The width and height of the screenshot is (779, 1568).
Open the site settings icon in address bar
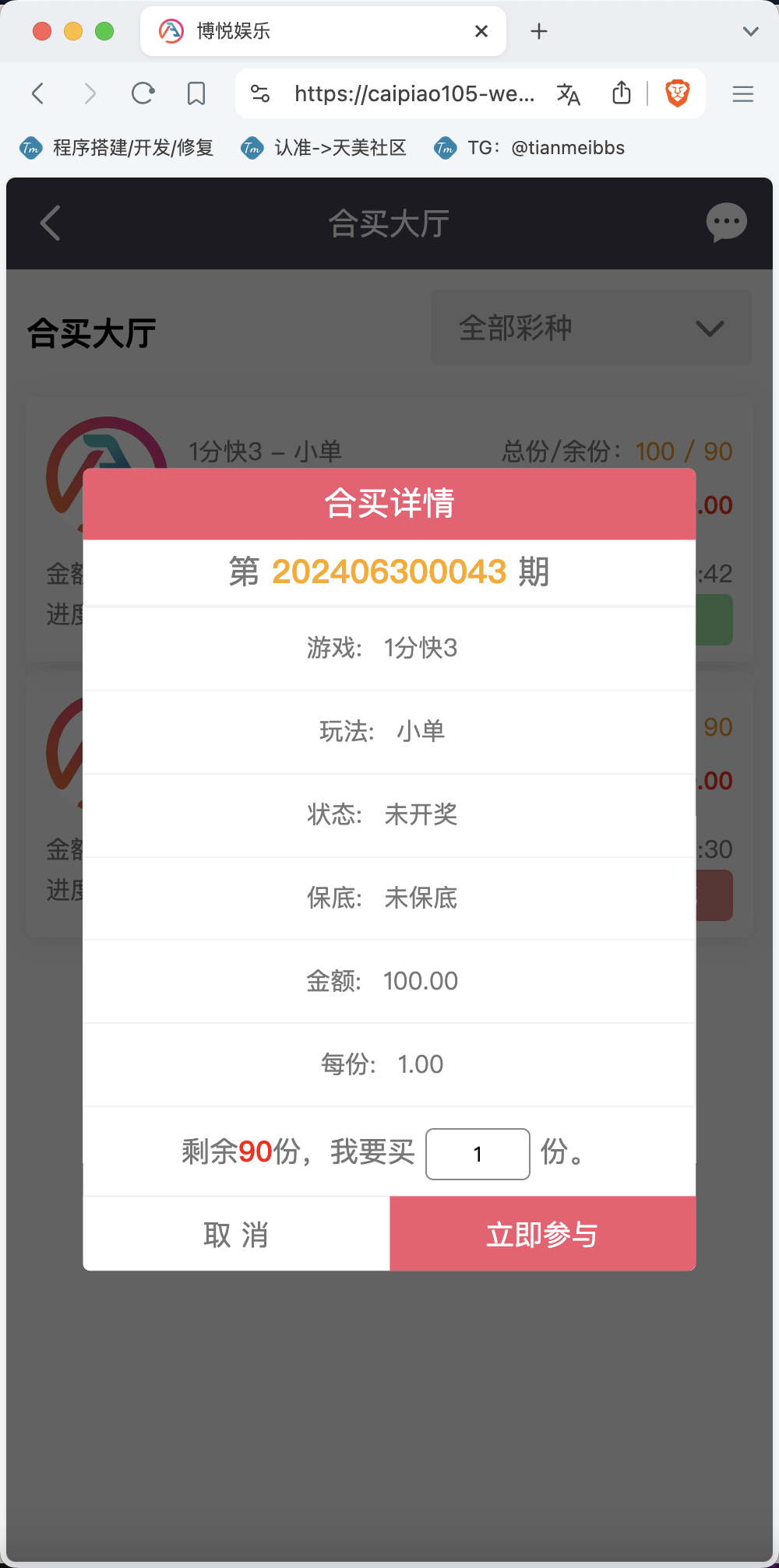point(260,94)
